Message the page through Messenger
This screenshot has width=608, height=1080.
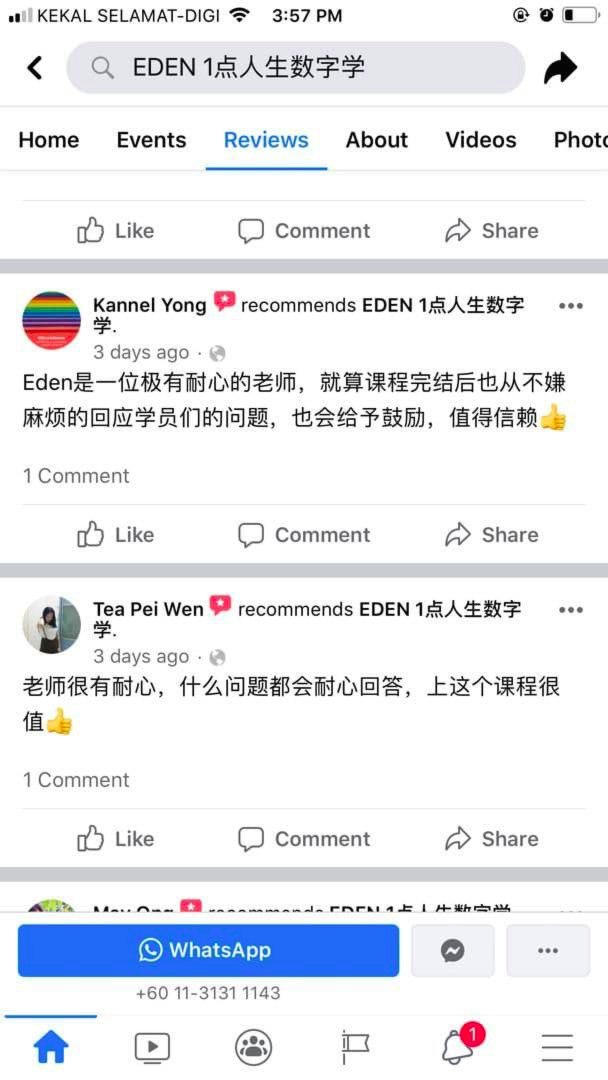(452, 951)
